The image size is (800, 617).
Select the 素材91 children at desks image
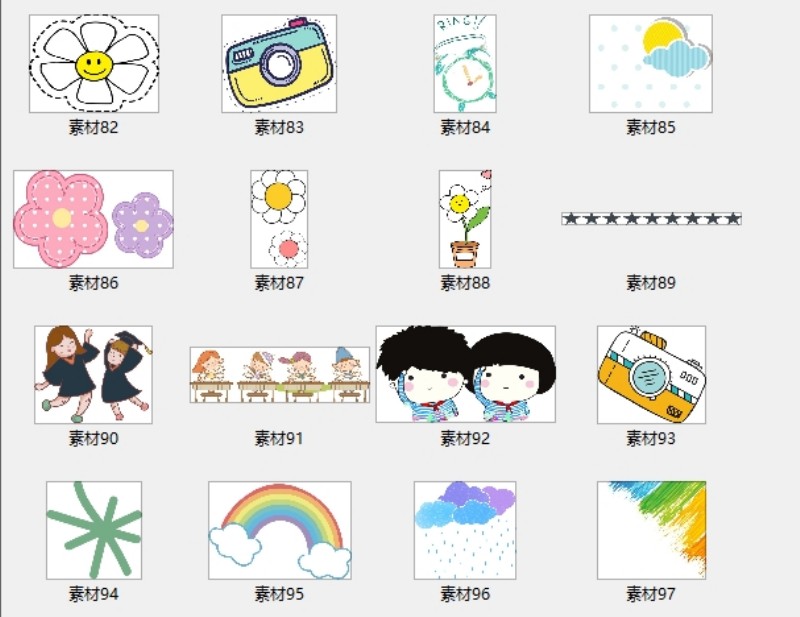click(x=279, y=375)
